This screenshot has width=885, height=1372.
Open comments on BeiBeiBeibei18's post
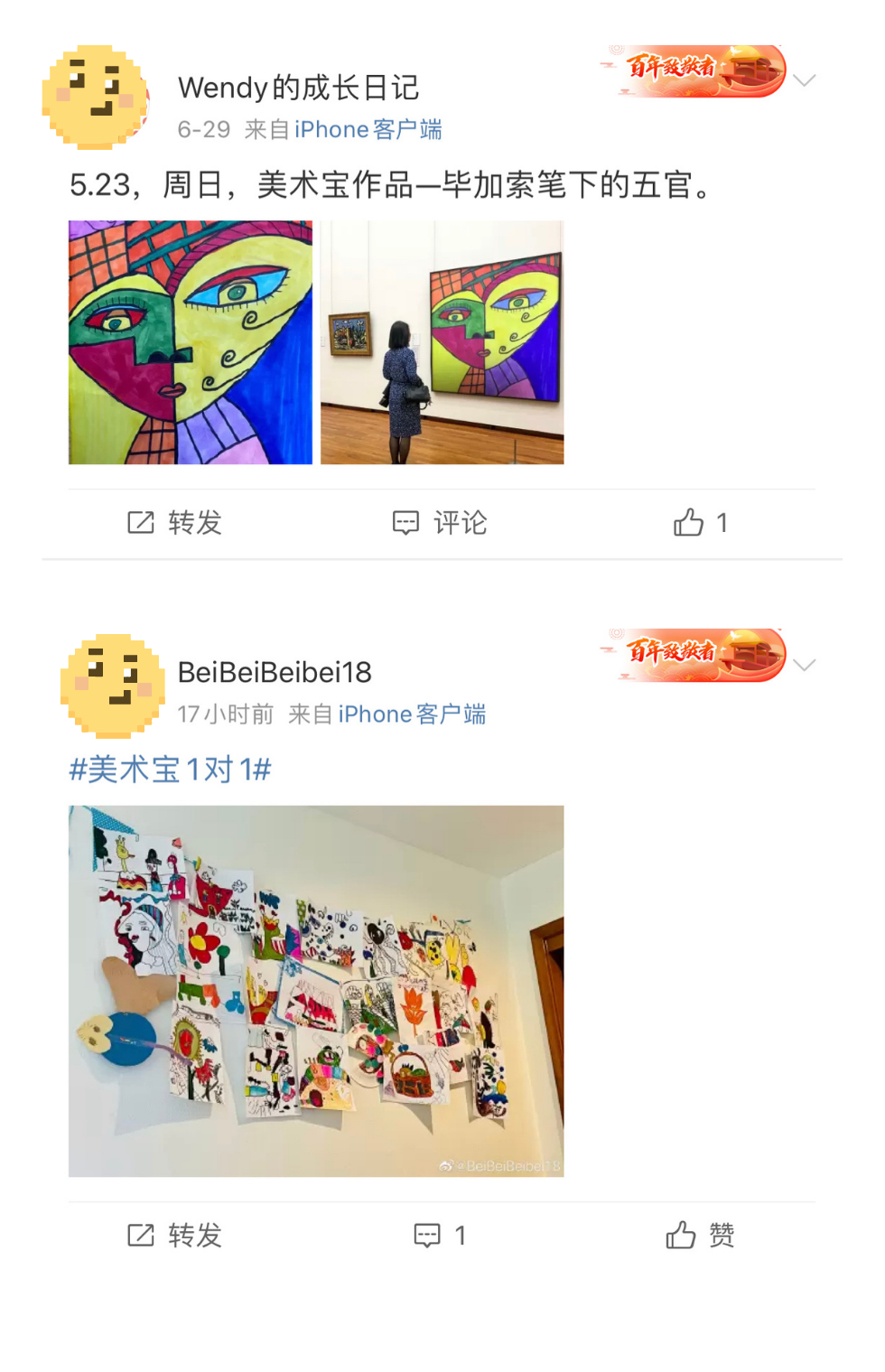(x=441, y=1235)
